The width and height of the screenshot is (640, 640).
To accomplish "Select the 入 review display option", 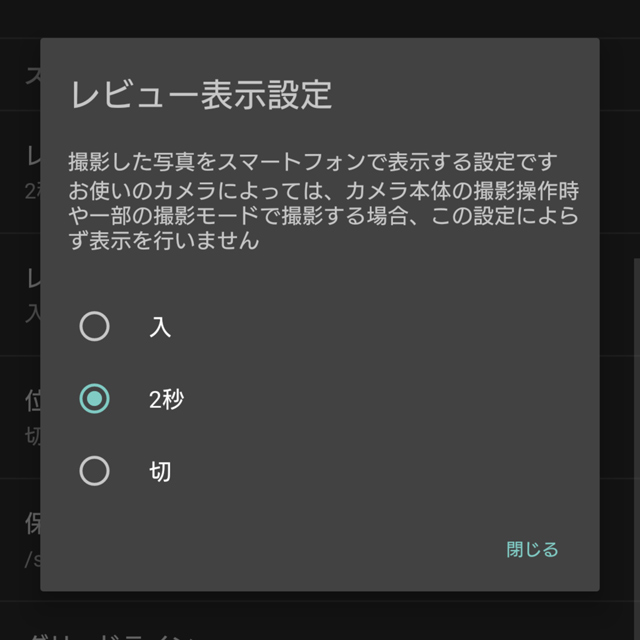I will [95, 327].
